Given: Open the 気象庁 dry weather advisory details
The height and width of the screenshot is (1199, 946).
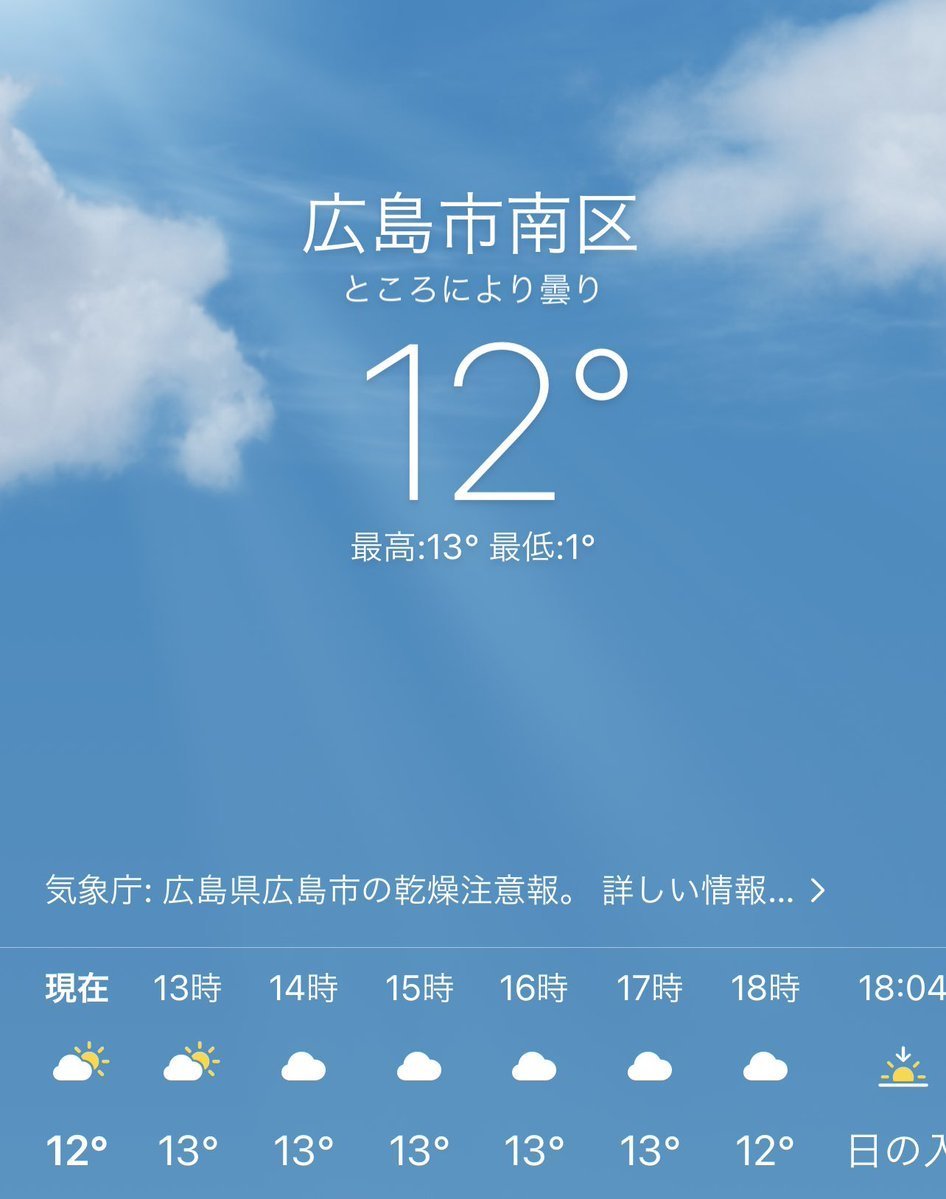Looking at the screenshot, I should tap(436, 891).
